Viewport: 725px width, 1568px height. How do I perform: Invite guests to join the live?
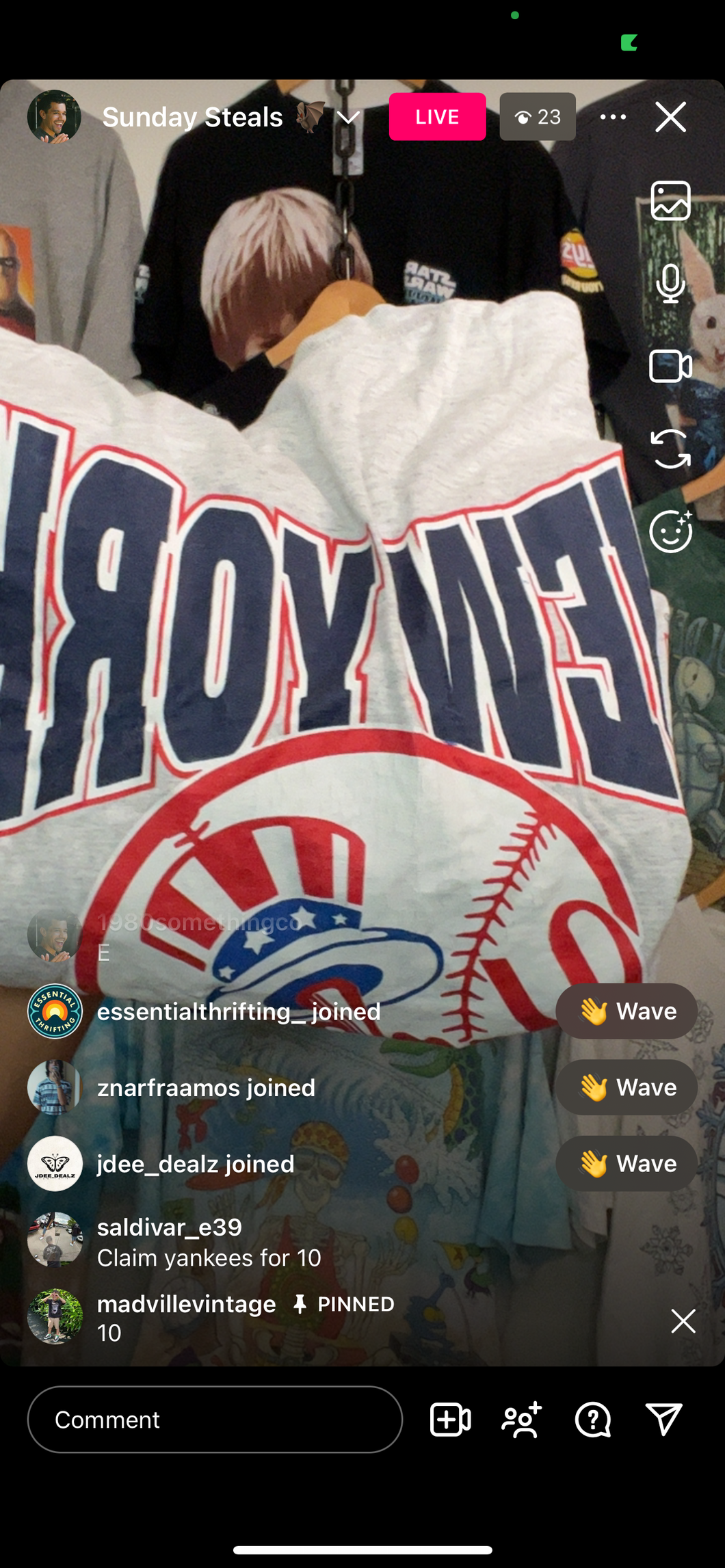coord(522,1420)
